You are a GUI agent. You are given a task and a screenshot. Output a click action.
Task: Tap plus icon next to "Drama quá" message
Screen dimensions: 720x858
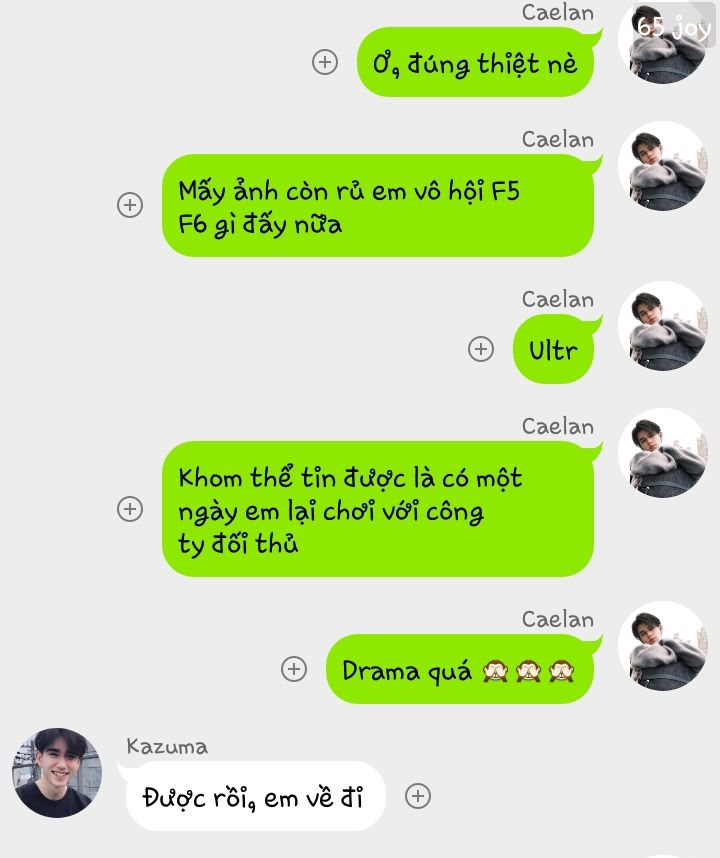coord(294,669)
